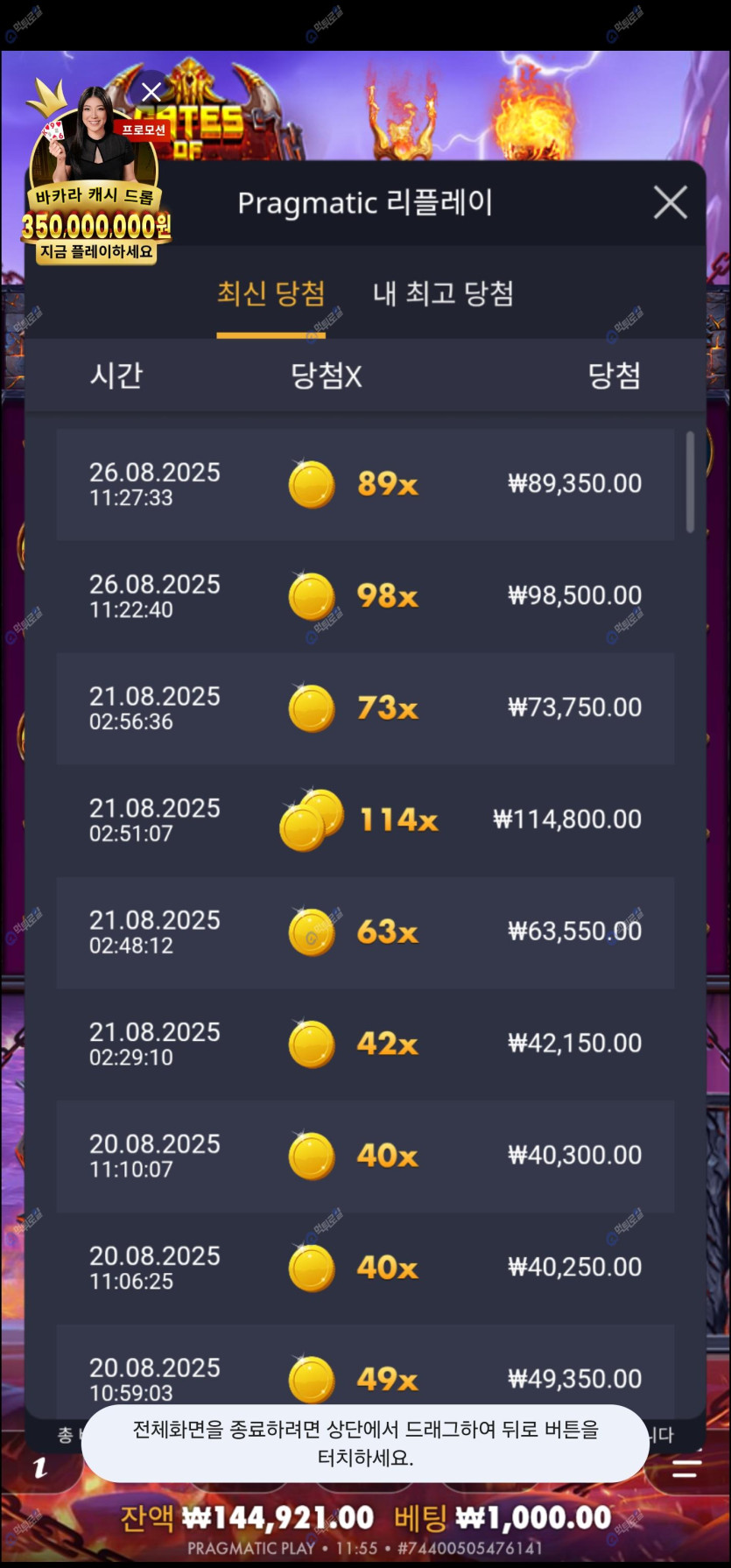Play the 89x replay from 11:27:33

point(365,484)
